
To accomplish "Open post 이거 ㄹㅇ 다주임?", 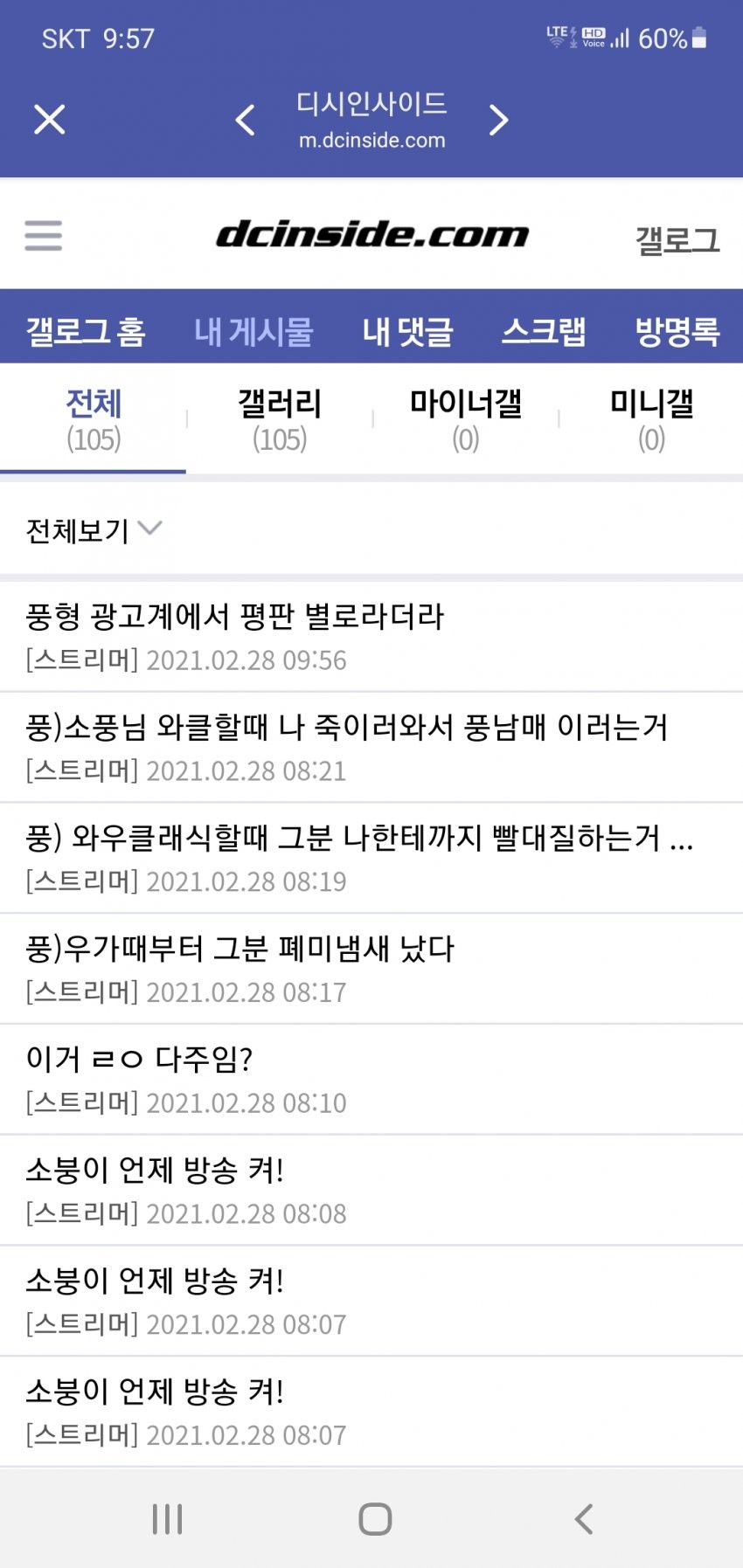I will 140,1060.
